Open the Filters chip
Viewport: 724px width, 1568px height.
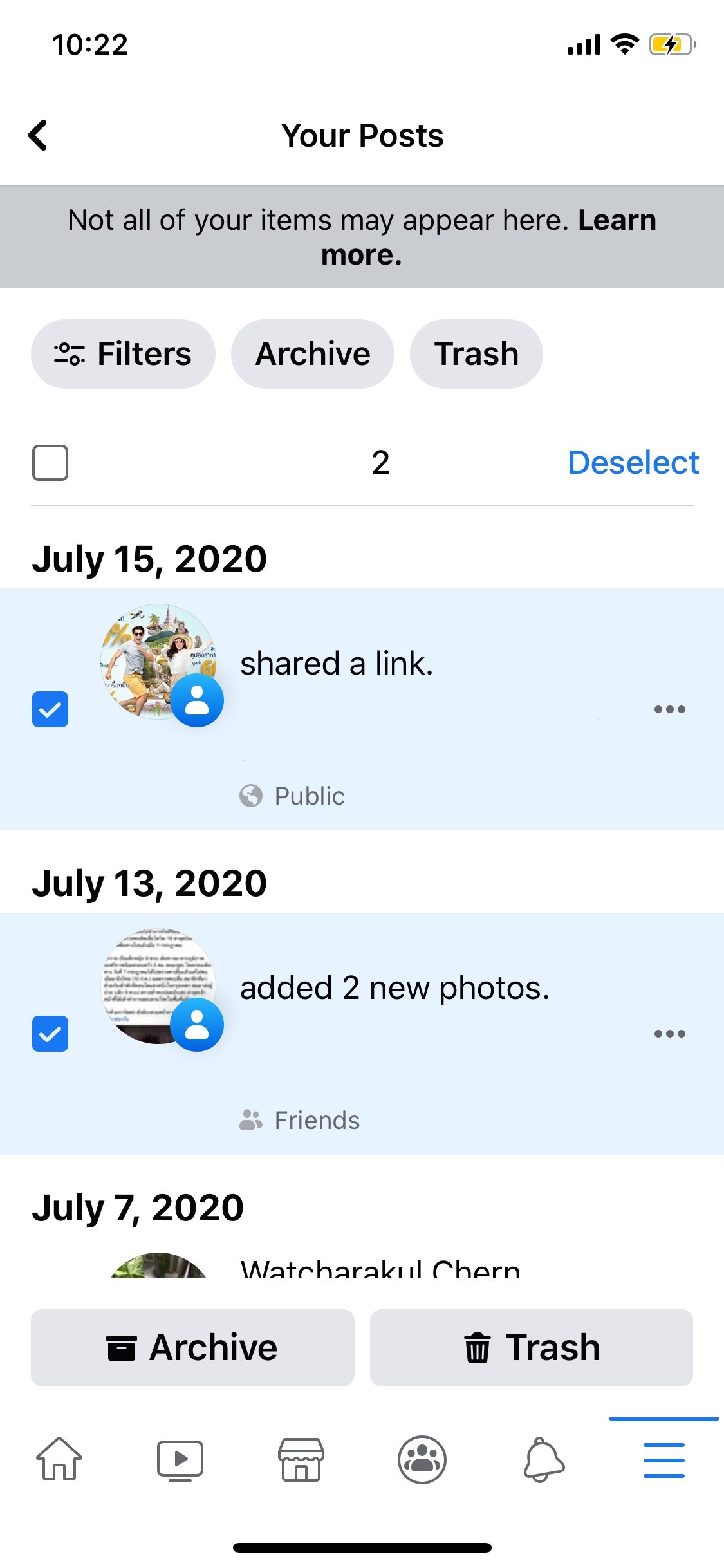point(123,354)
